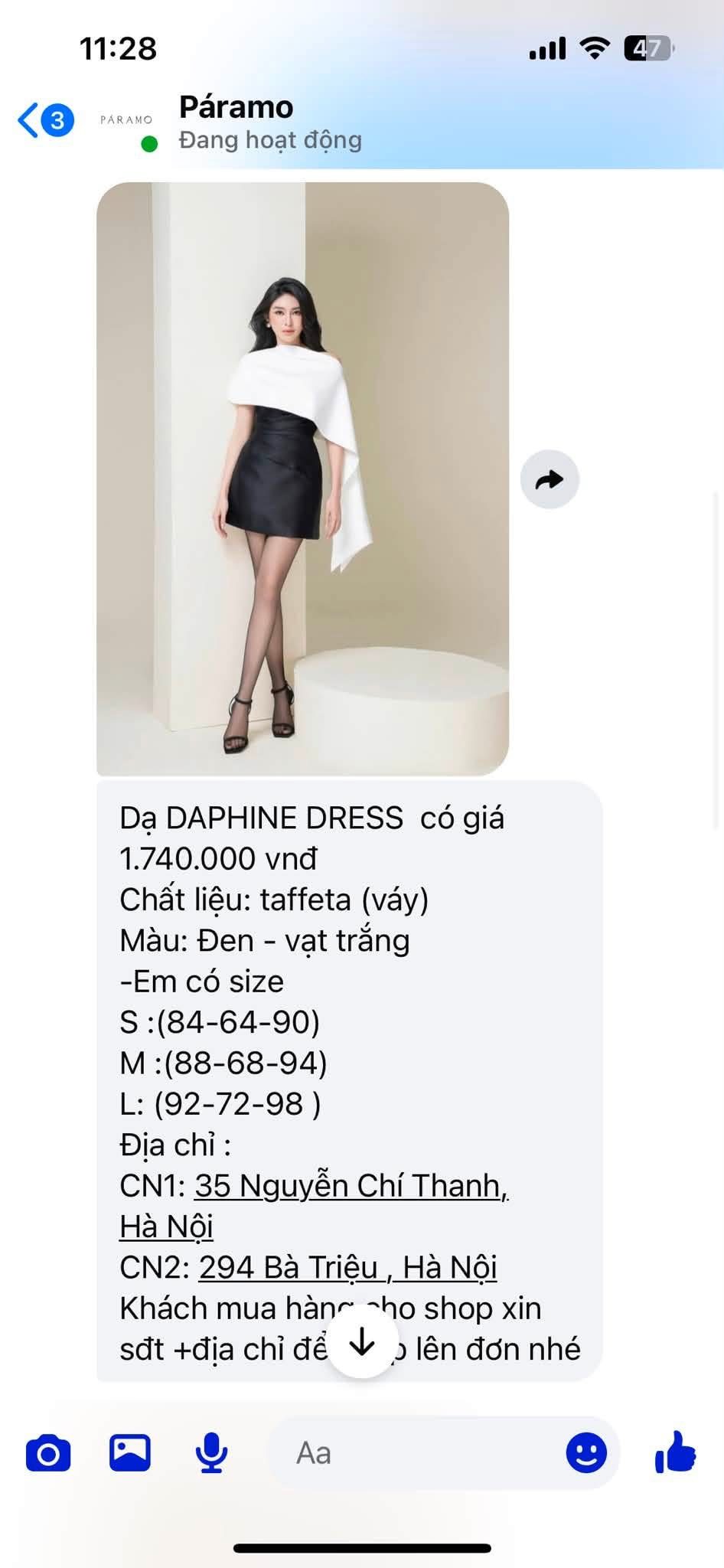
Task: Open the emoji picker
Action: pos(586,1452)
